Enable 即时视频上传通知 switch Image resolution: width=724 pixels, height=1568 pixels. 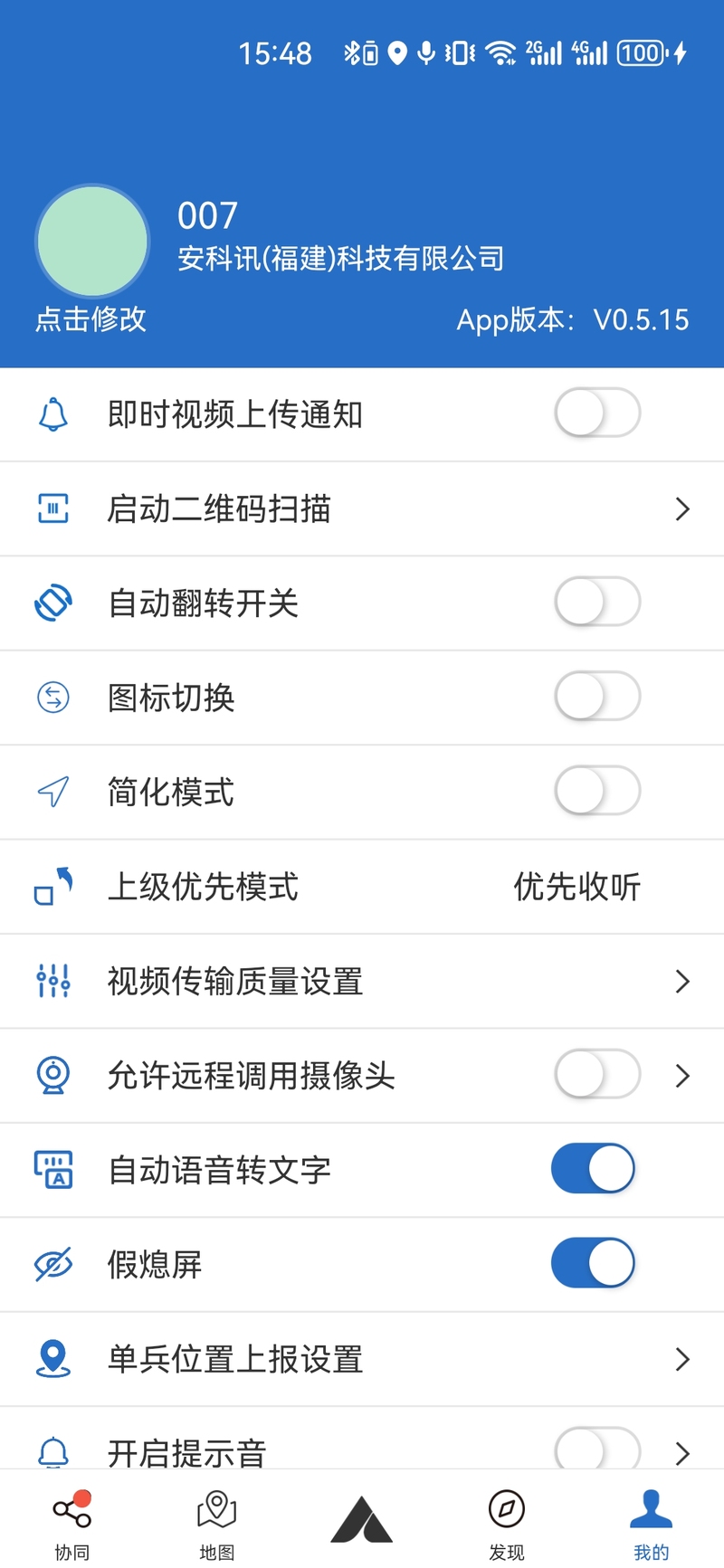click(x=597, y=413)
